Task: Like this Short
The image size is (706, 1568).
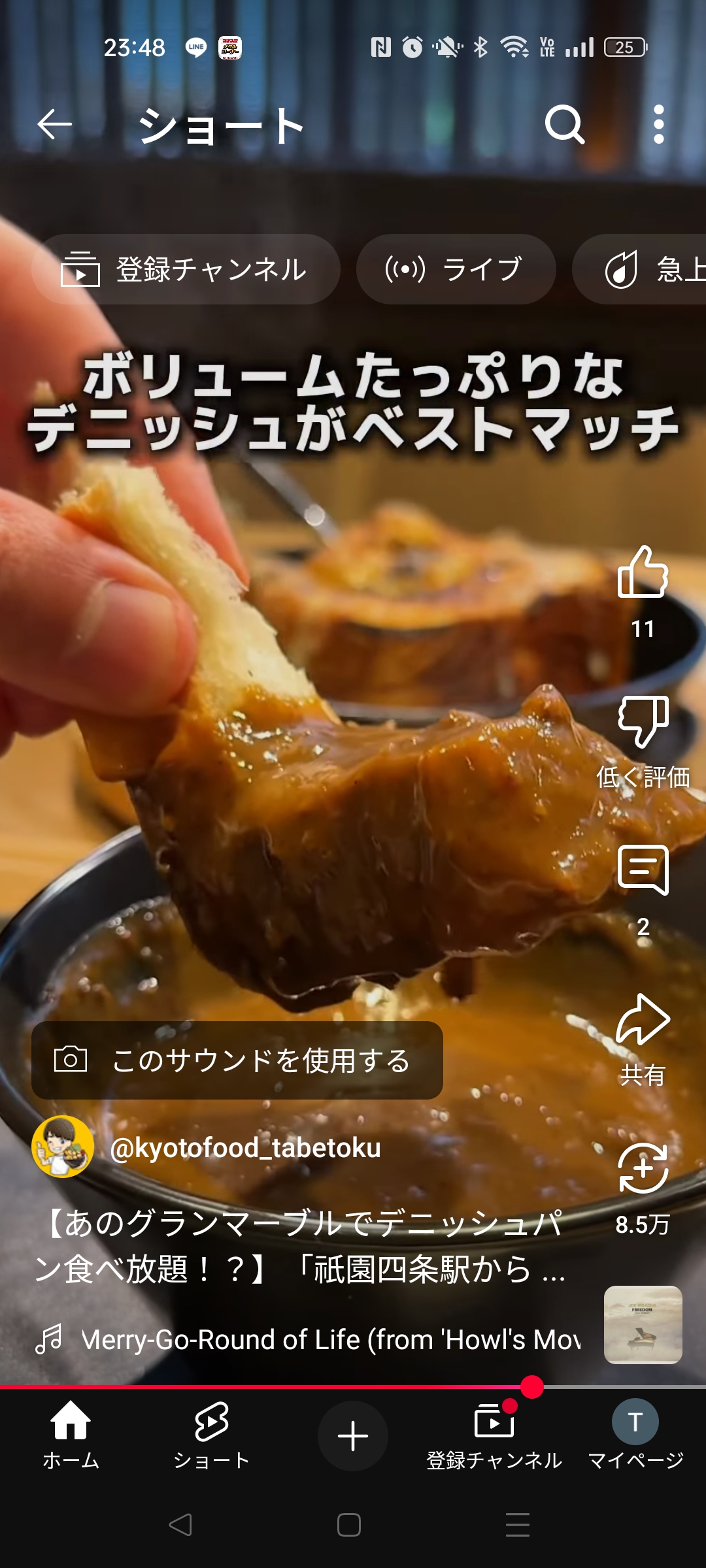Action: pos(643,573)
